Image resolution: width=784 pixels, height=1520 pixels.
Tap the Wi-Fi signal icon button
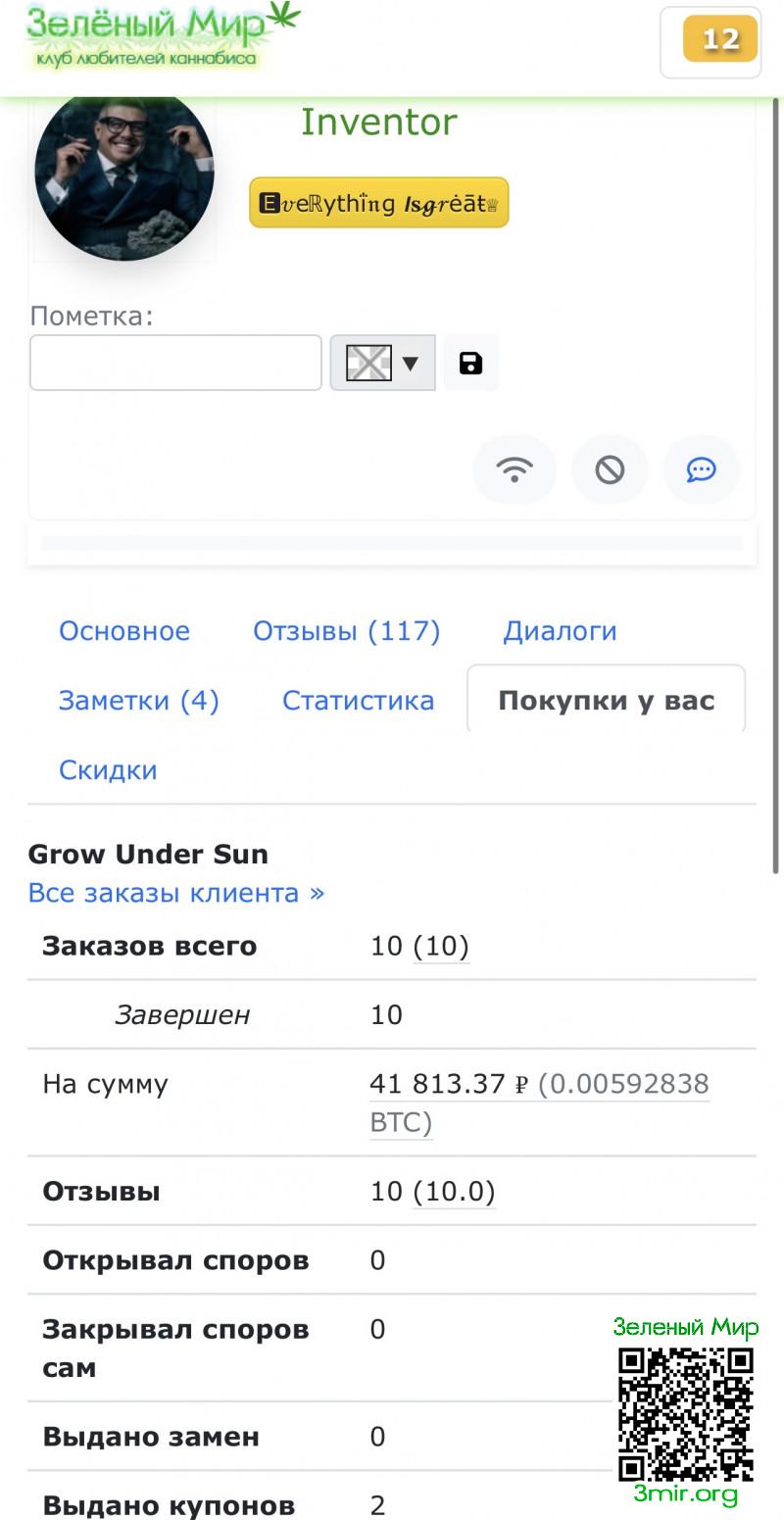click(x=514, y=470)
